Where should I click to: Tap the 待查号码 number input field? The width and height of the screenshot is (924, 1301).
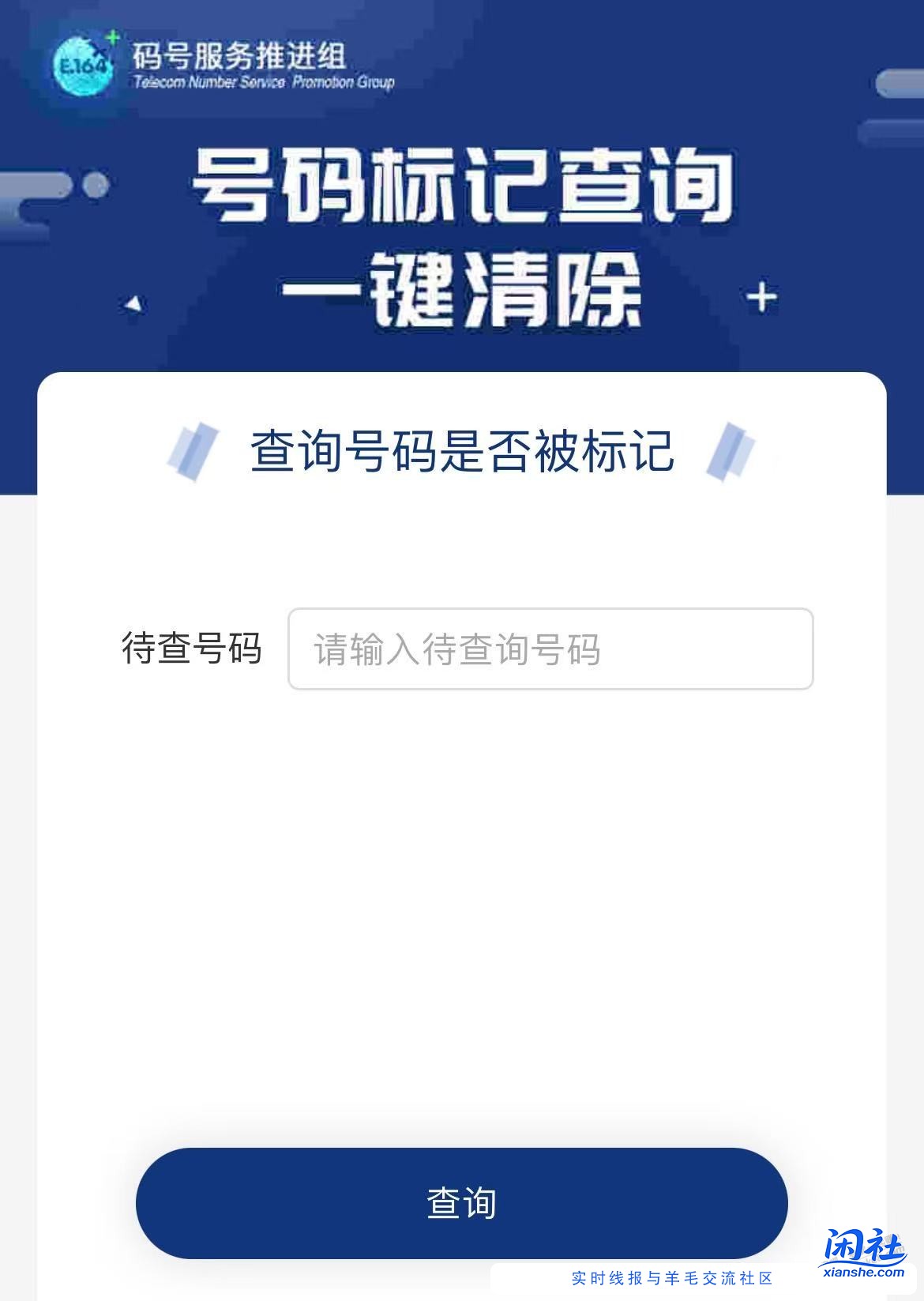[550, 649]
